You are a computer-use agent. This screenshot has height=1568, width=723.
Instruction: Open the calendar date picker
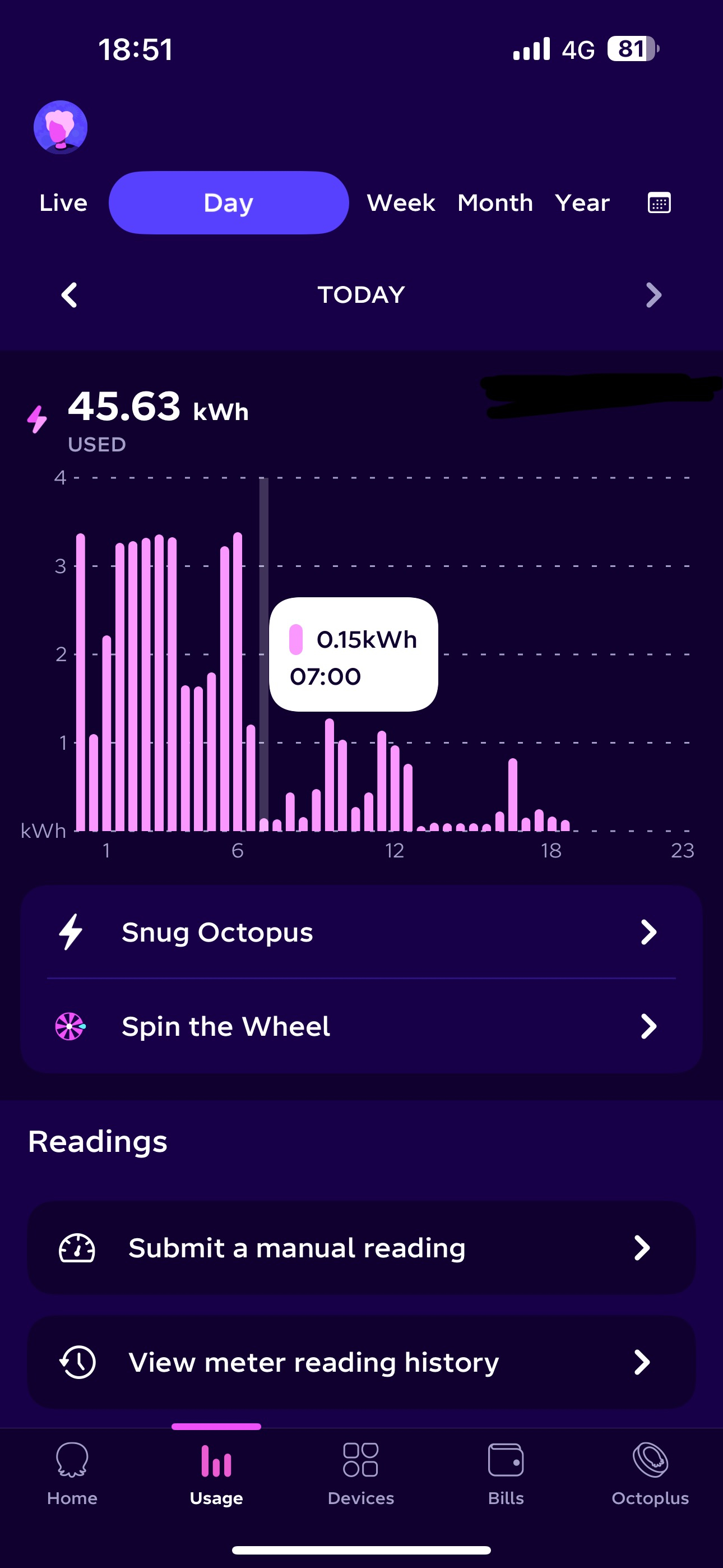pos(659,202)
